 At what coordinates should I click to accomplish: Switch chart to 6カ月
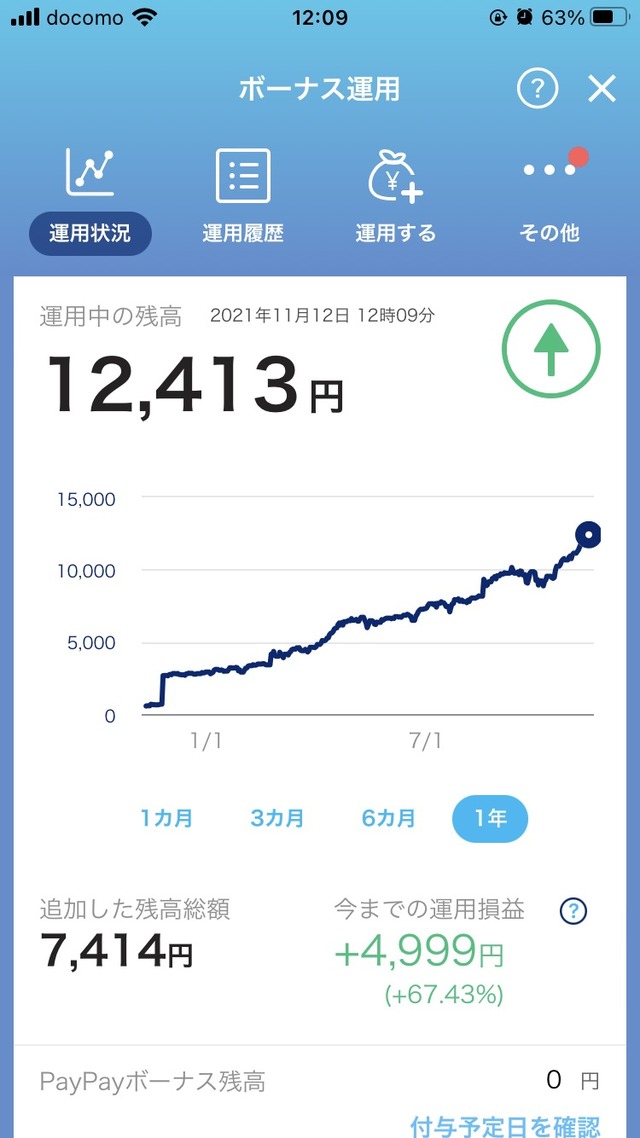(388, 819)
